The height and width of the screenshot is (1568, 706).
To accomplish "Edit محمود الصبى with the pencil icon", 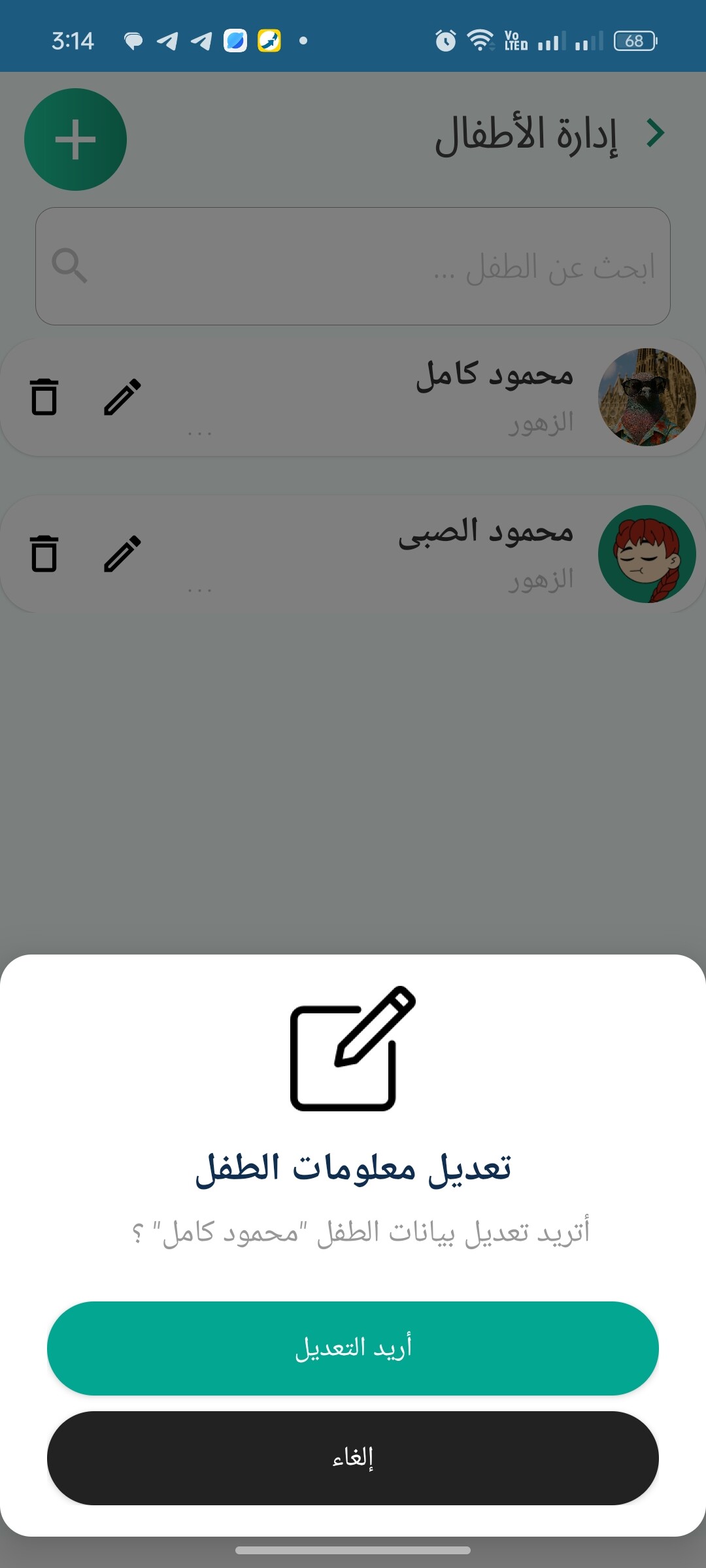I will click(122, 553).
